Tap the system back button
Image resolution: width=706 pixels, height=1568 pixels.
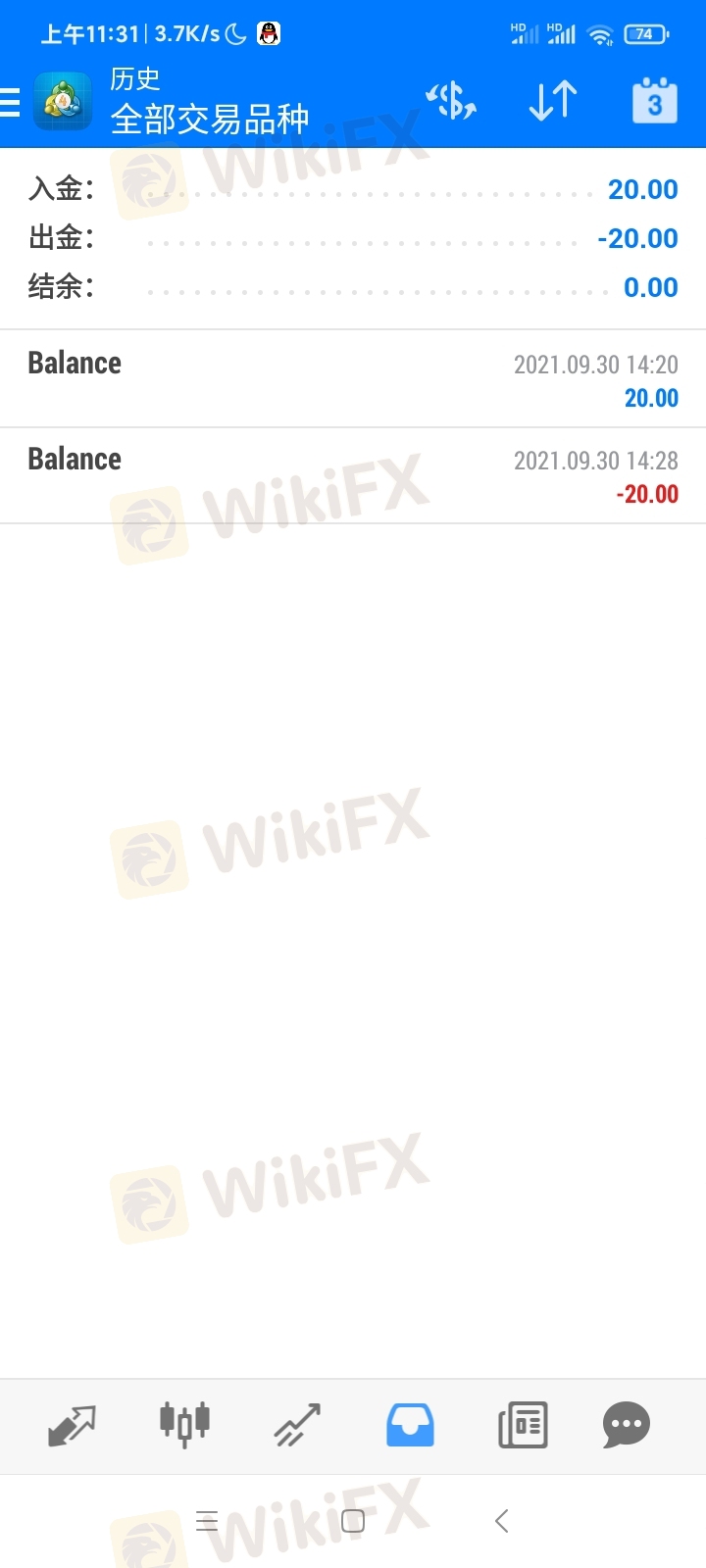[x=502, y=1521]
